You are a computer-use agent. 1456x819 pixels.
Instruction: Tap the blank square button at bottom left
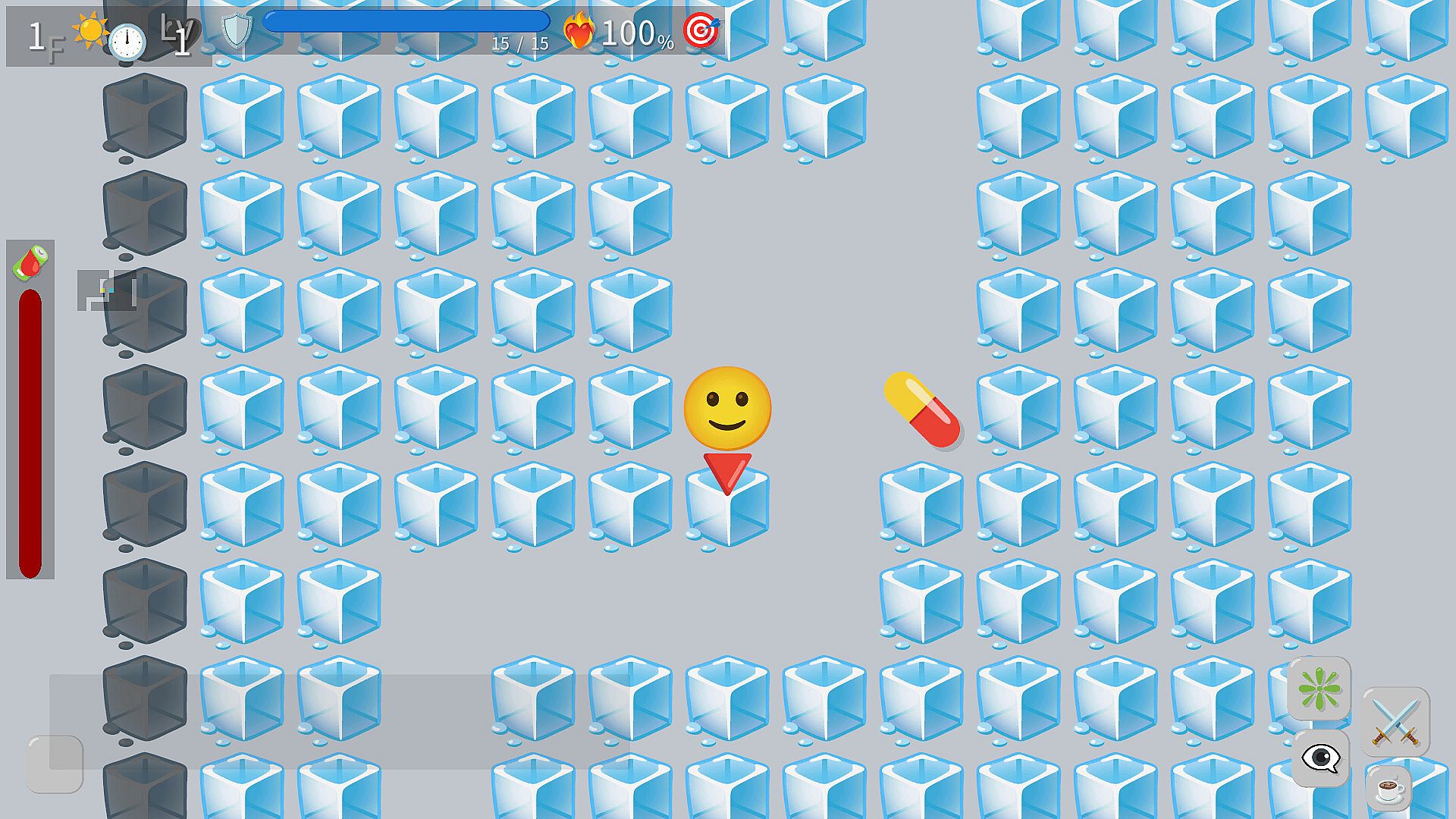pyautogui.click(x=55, y=764)
